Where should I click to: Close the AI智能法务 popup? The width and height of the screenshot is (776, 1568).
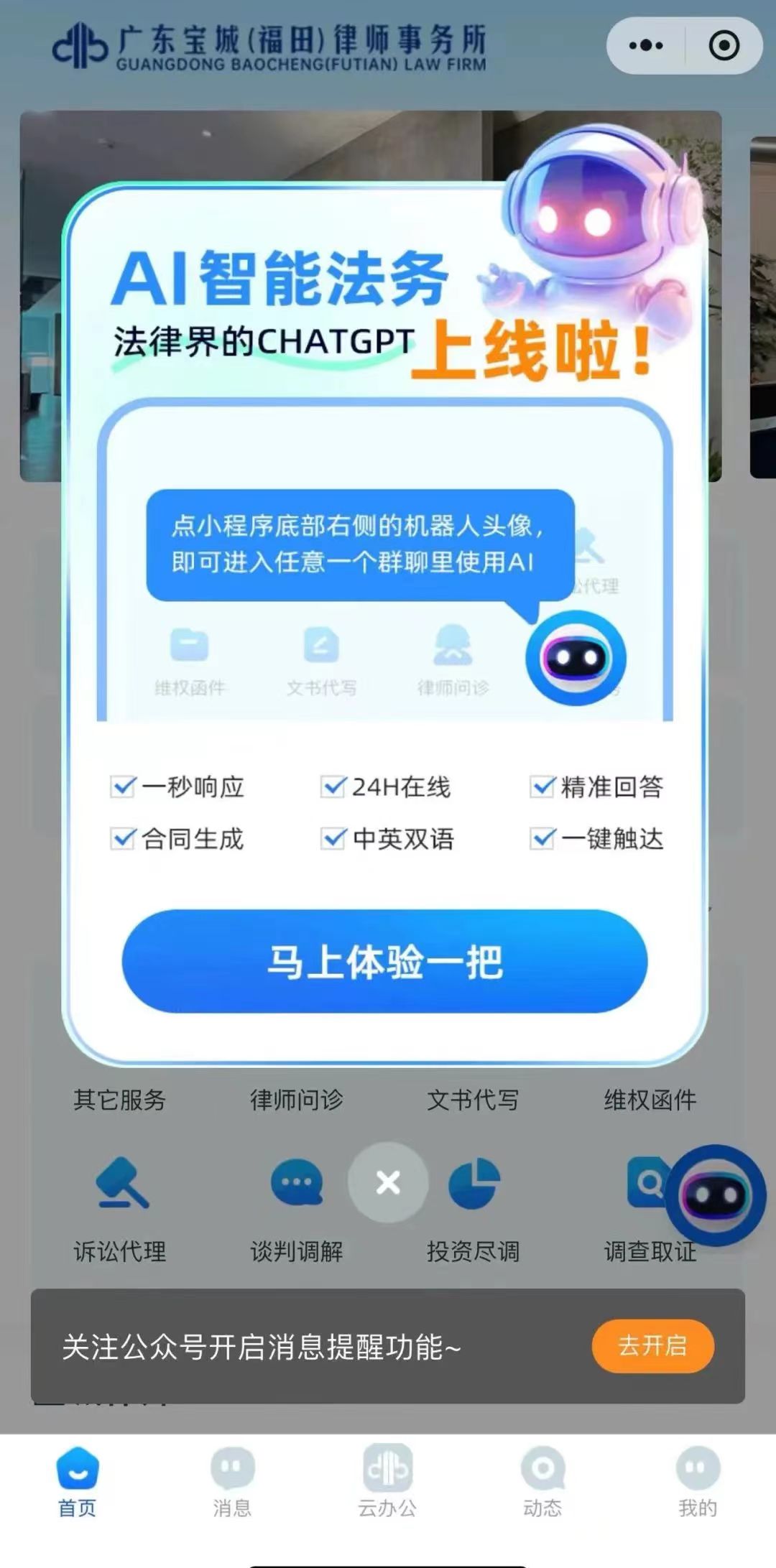pyautogui.click(x=388, y=1182)
